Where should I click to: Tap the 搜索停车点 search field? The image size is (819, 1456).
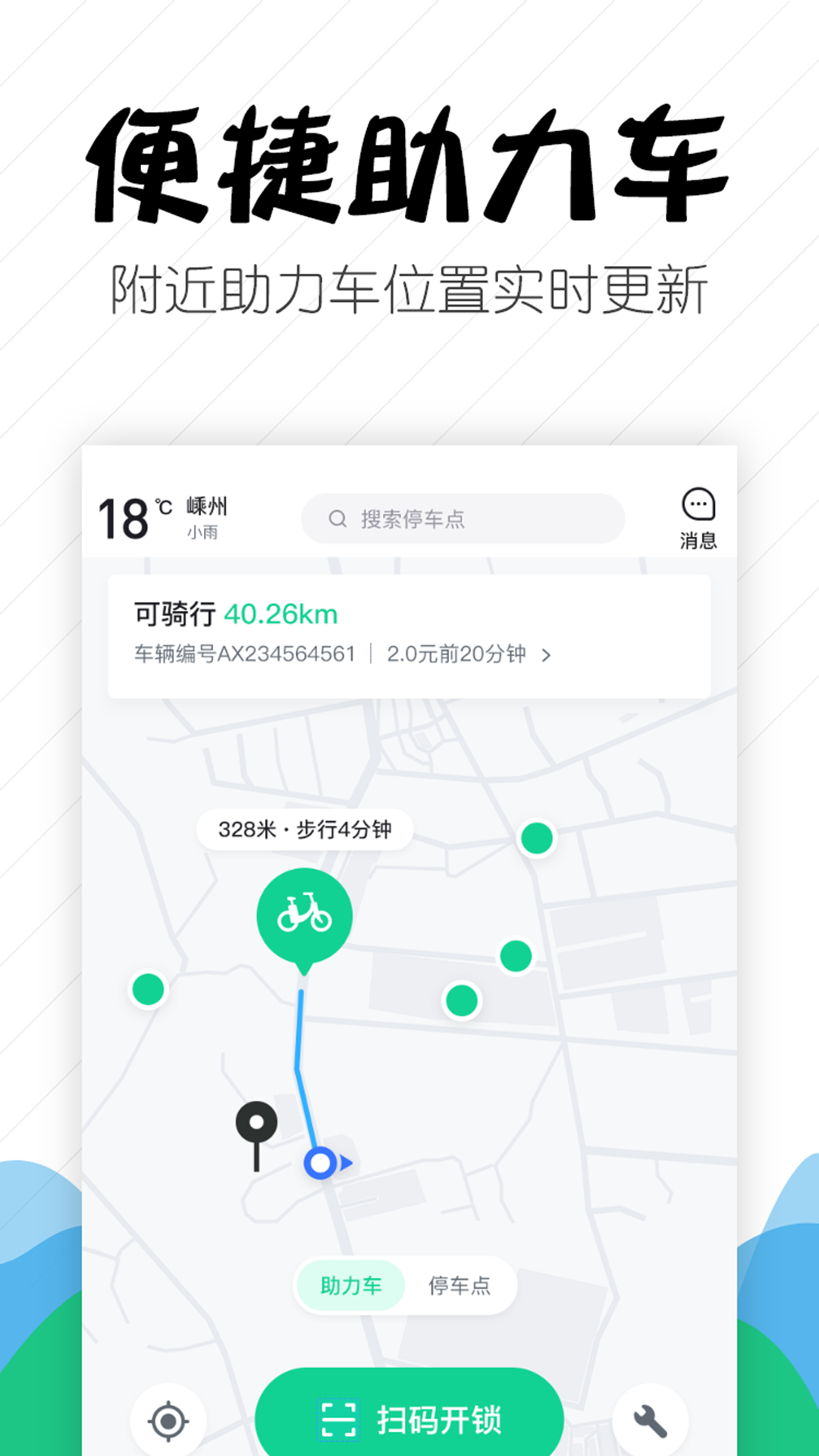(463, 518)
